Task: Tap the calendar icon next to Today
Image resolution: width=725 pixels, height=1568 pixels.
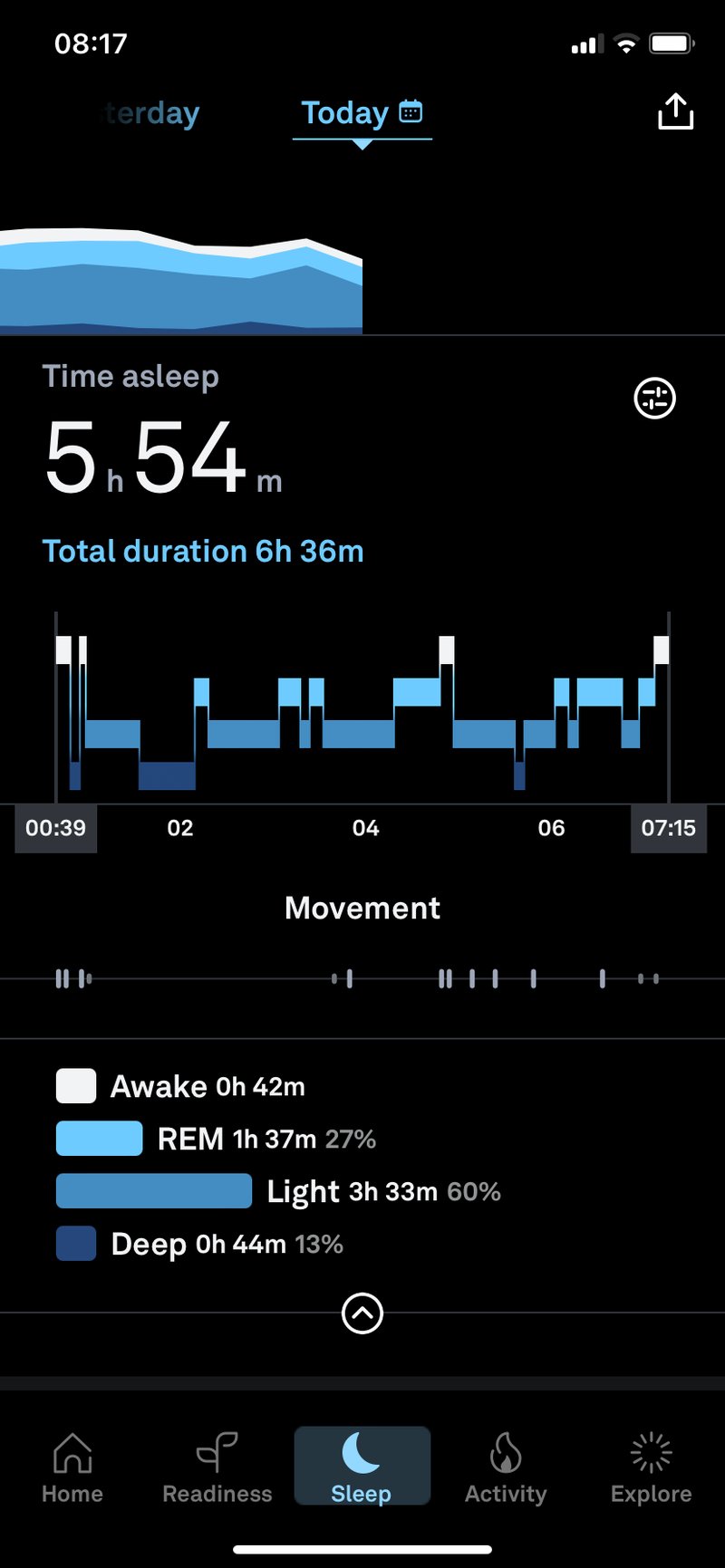Action: pos(411,111)
